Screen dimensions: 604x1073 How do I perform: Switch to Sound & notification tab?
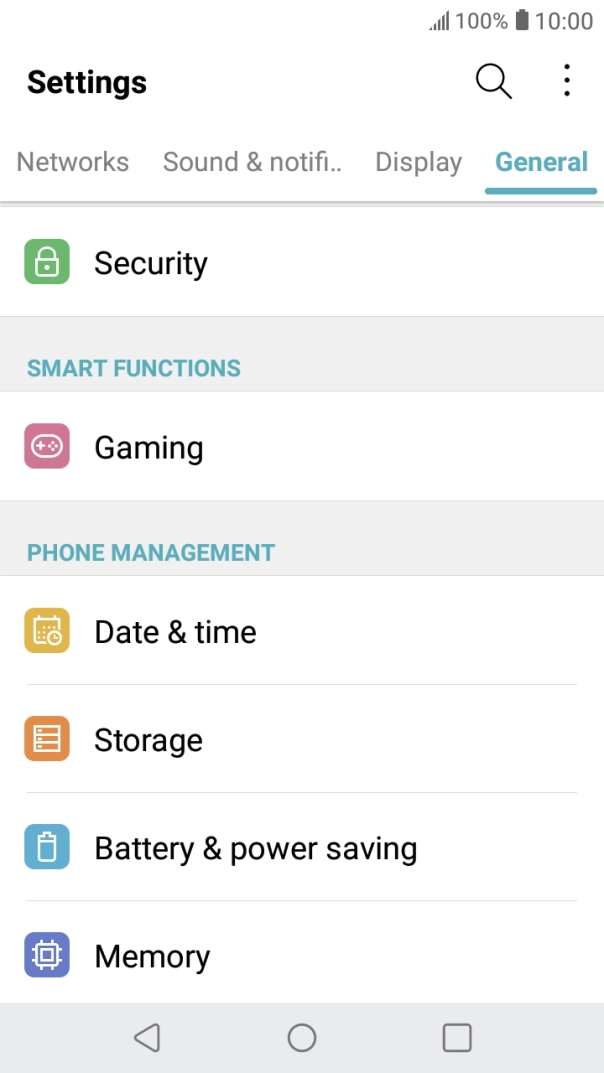click(x=252, y=162)
